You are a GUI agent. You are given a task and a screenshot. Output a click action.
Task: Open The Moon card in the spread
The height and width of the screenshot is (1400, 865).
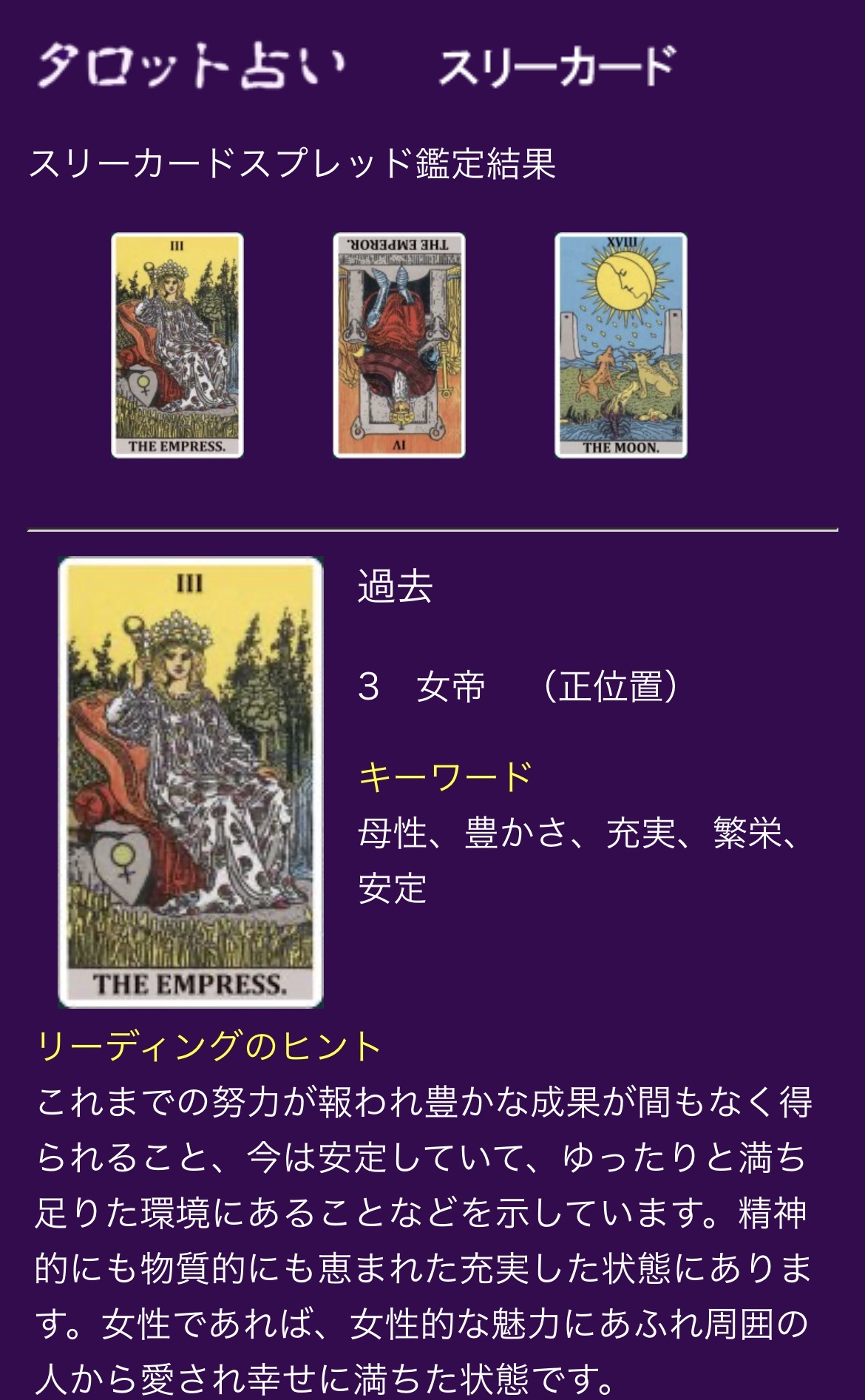[x=621, y=345]
